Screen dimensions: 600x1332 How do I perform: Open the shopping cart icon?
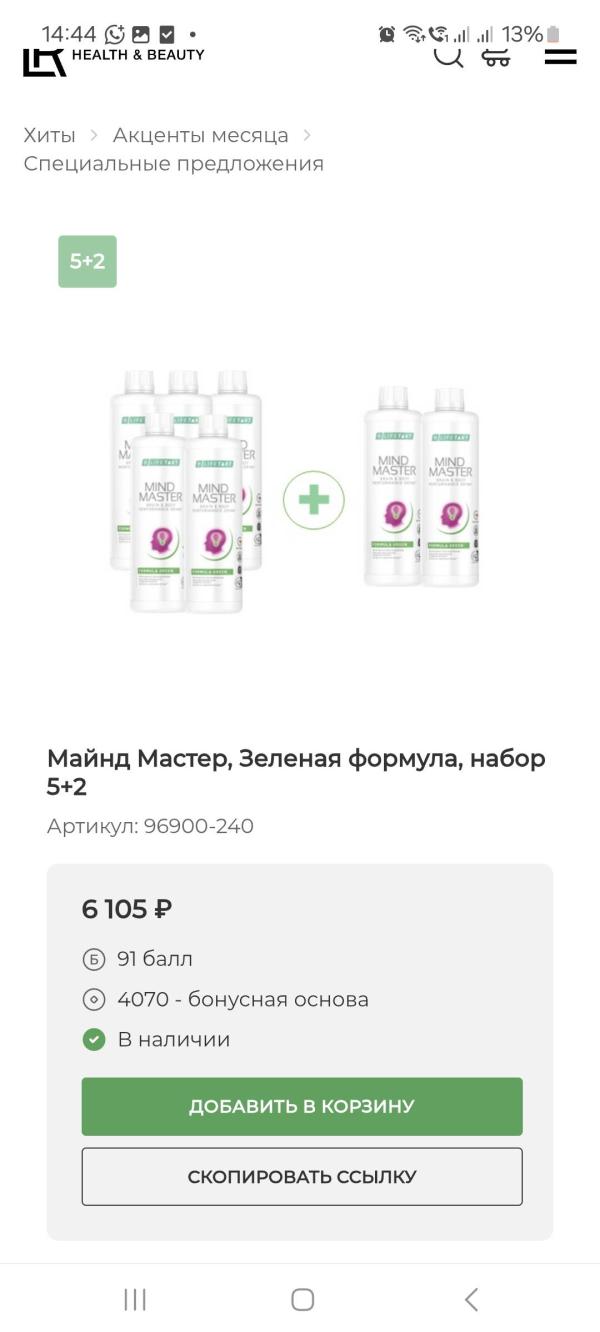pos(496,57)
